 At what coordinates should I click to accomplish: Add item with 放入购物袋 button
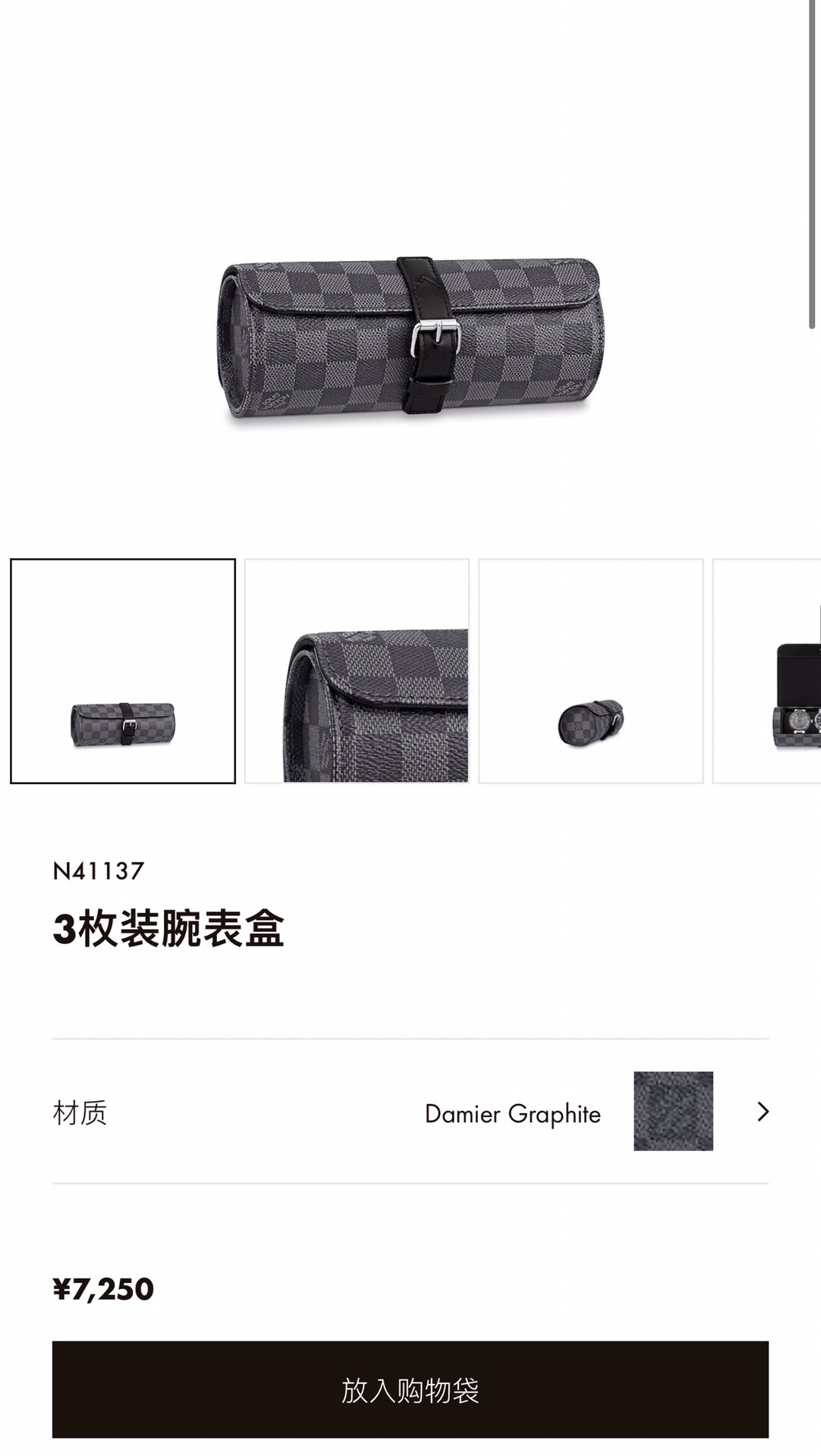click(x=410, y=1389)
